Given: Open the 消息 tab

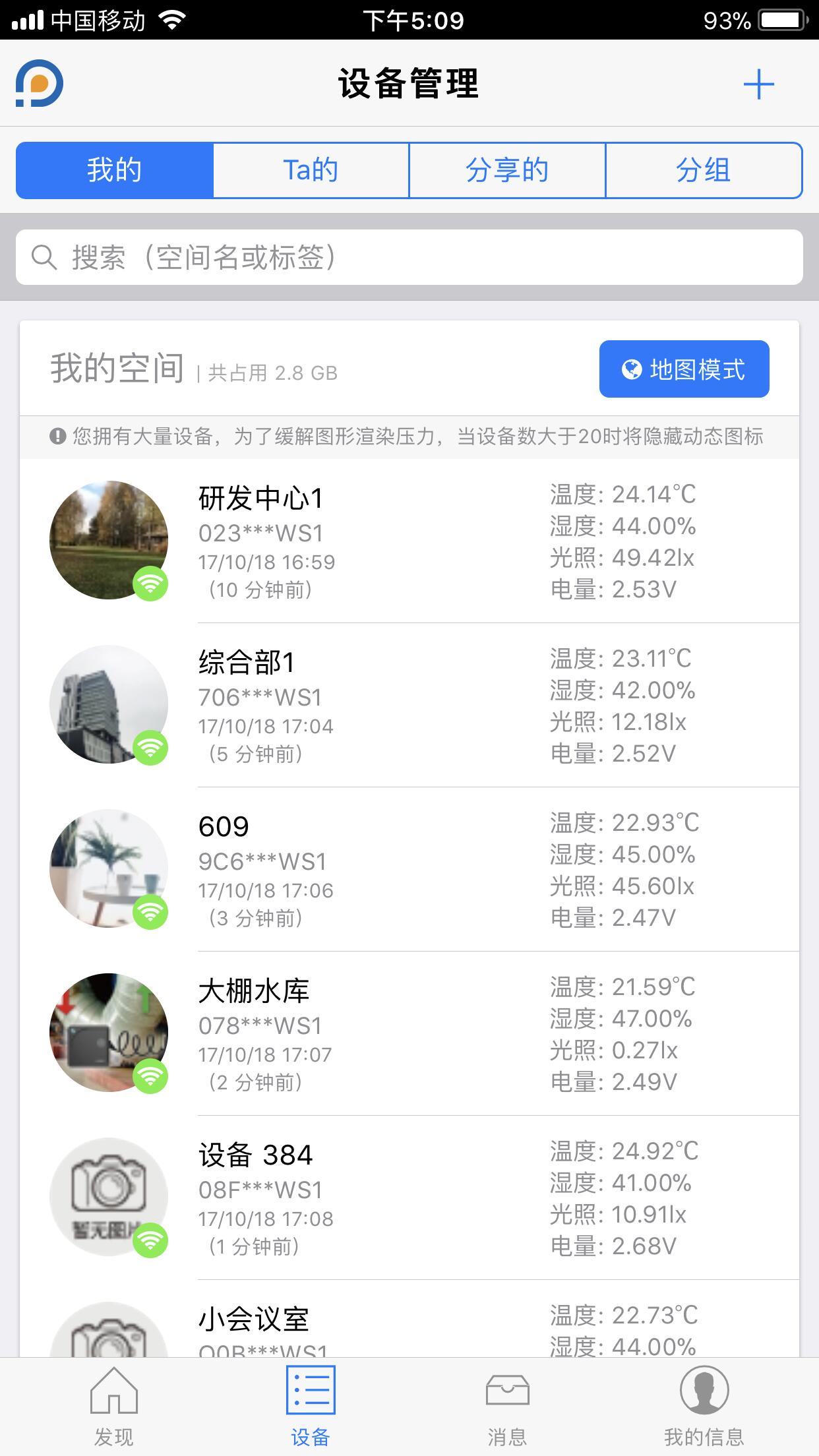Looking at the screenshot, I should coord(507,1407).
